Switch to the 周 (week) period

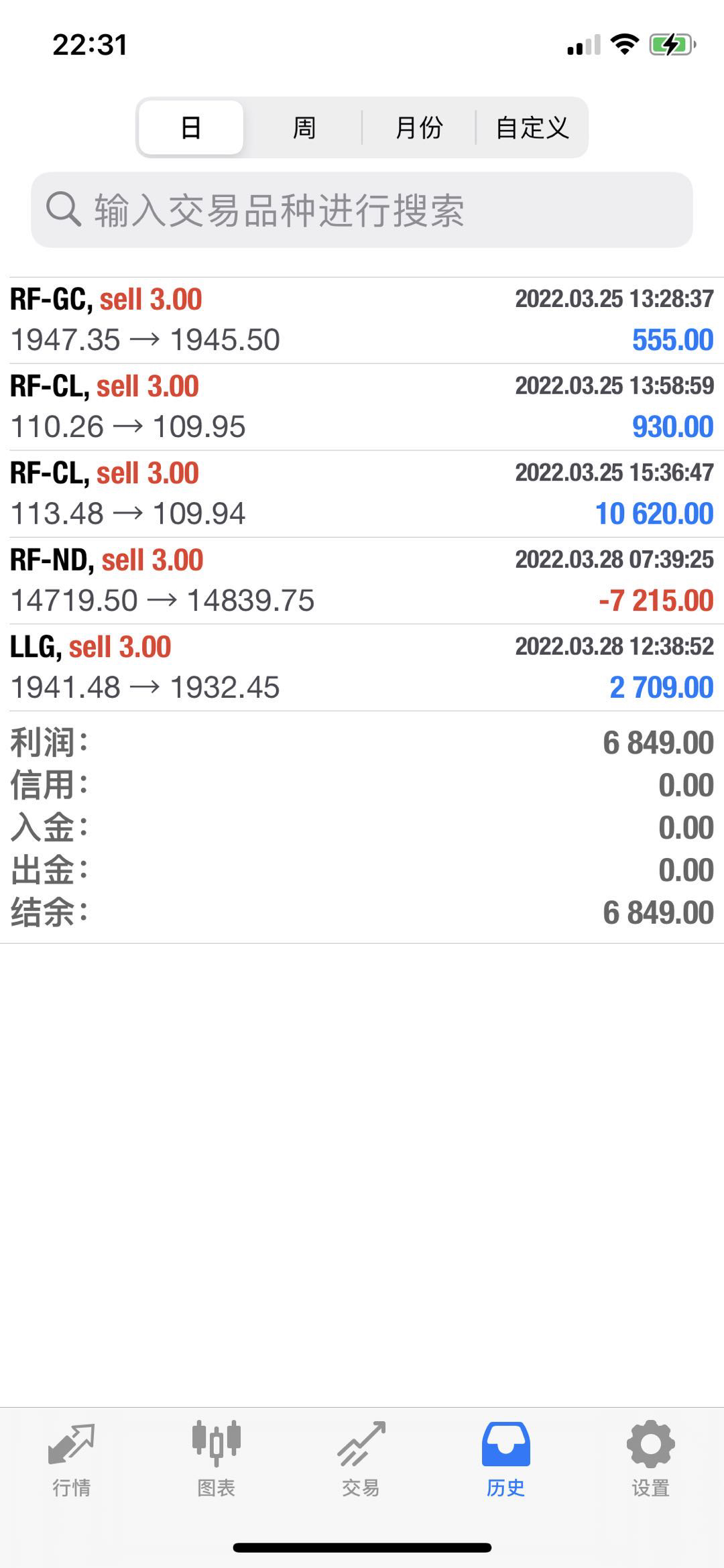(x=304, y=127)
